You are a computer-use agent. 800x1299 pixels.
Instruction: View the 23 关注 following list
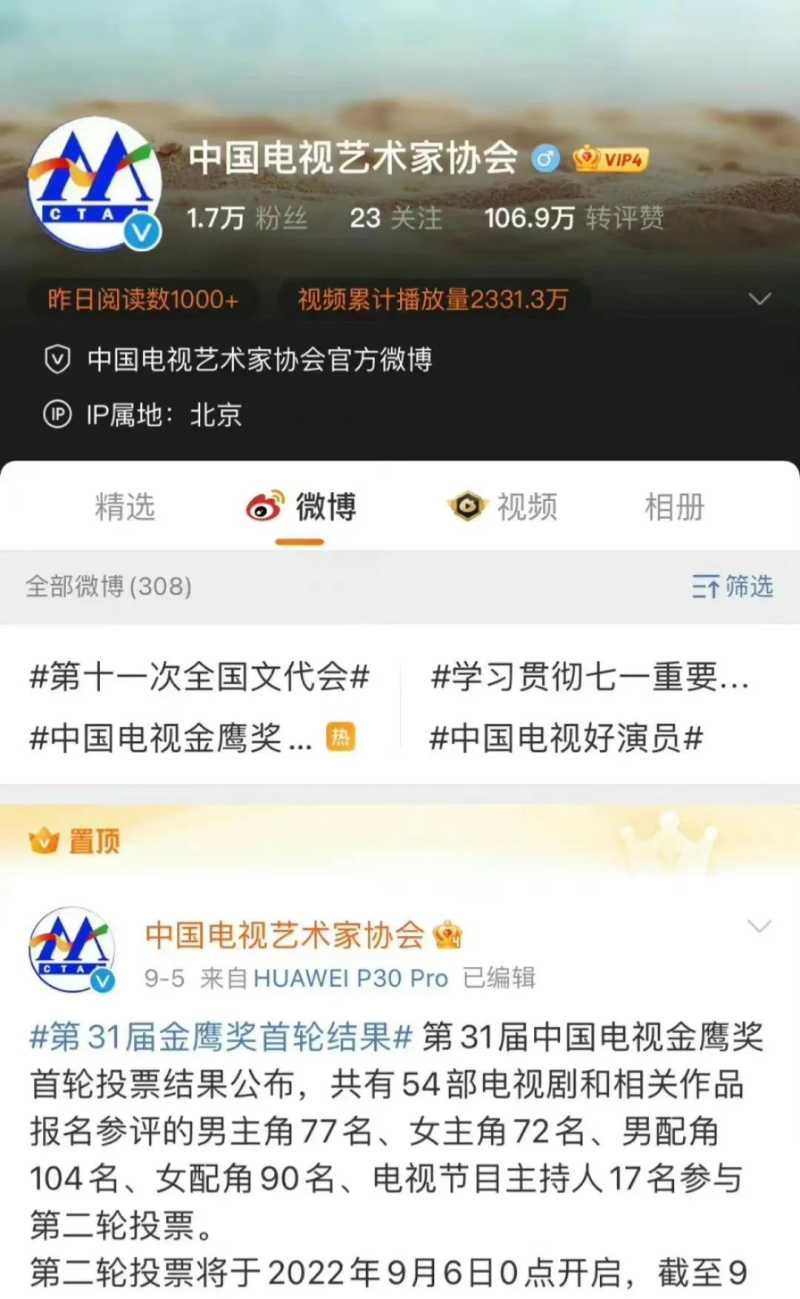coord(395,218)
